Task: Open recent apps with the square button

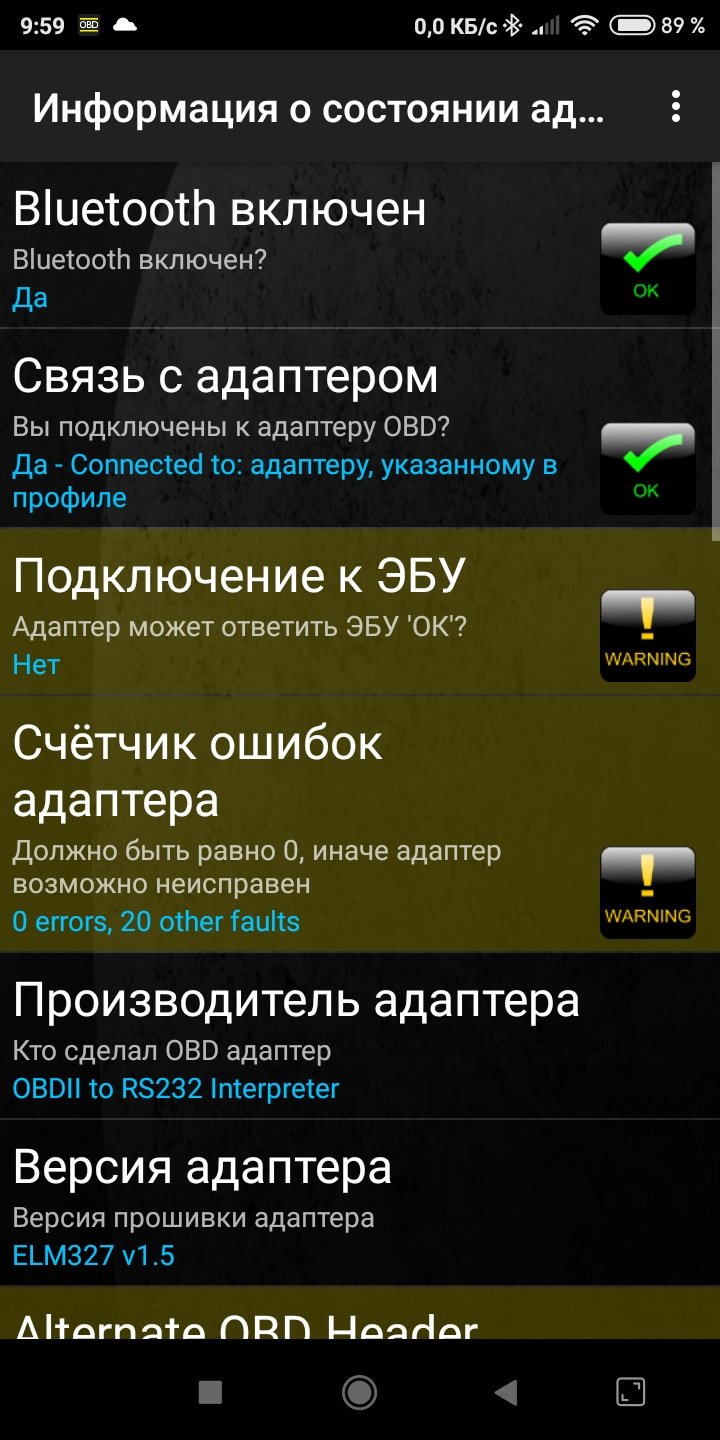Action: (x=210, y=1392)
